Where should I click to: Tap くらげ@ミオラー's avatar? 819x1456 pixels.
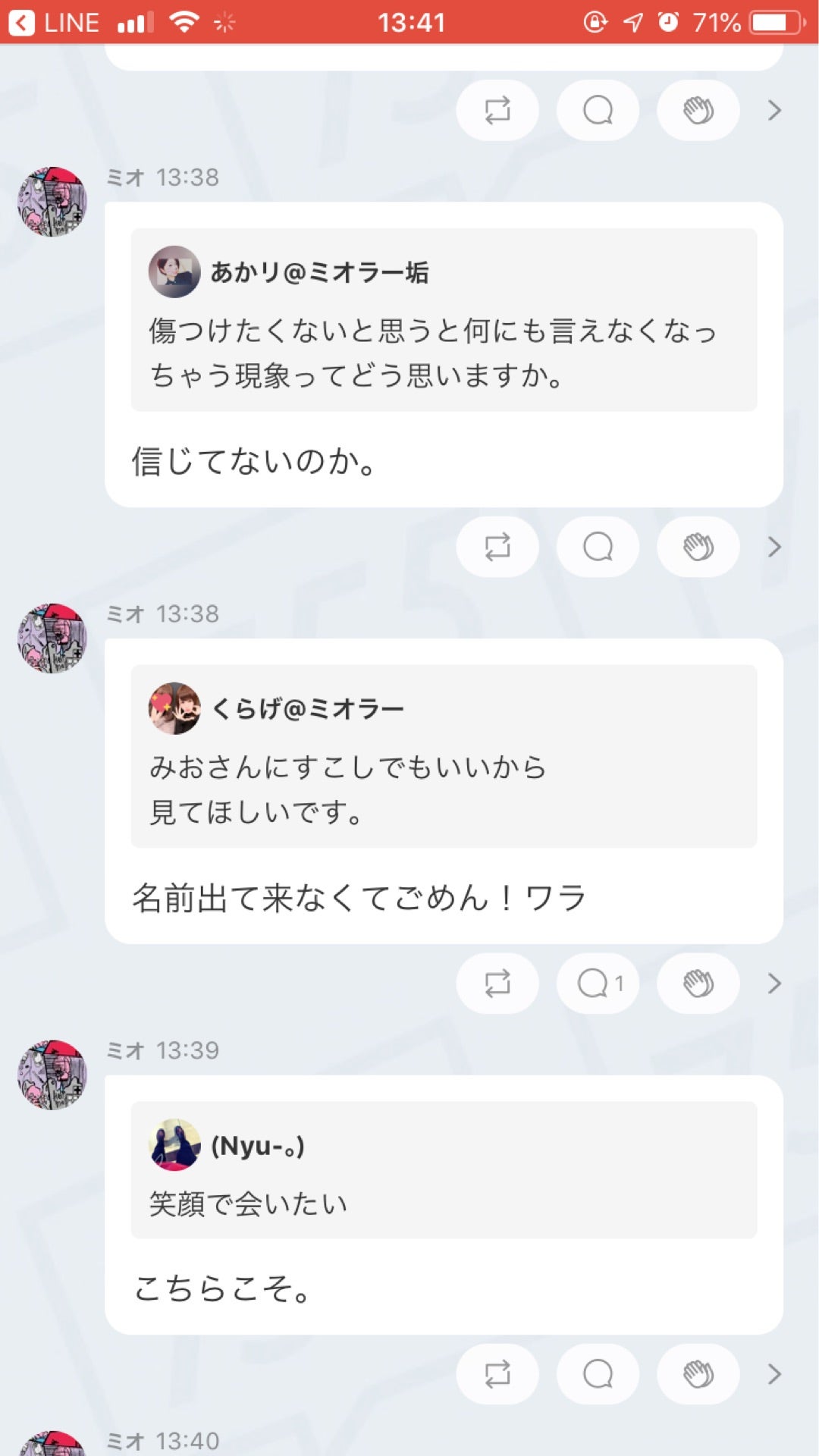tap(174, 709)
